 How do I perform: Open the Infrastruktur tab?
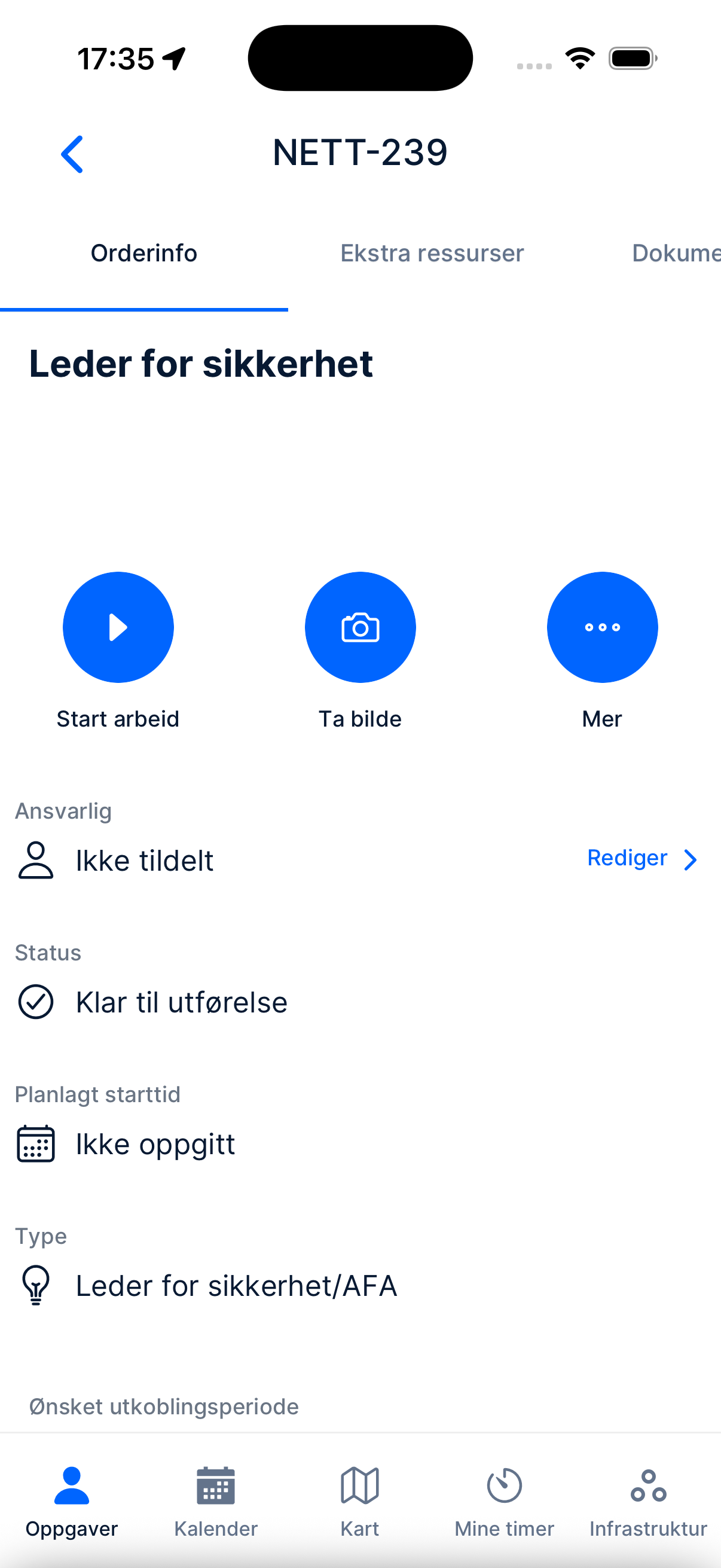[648, 1501]
